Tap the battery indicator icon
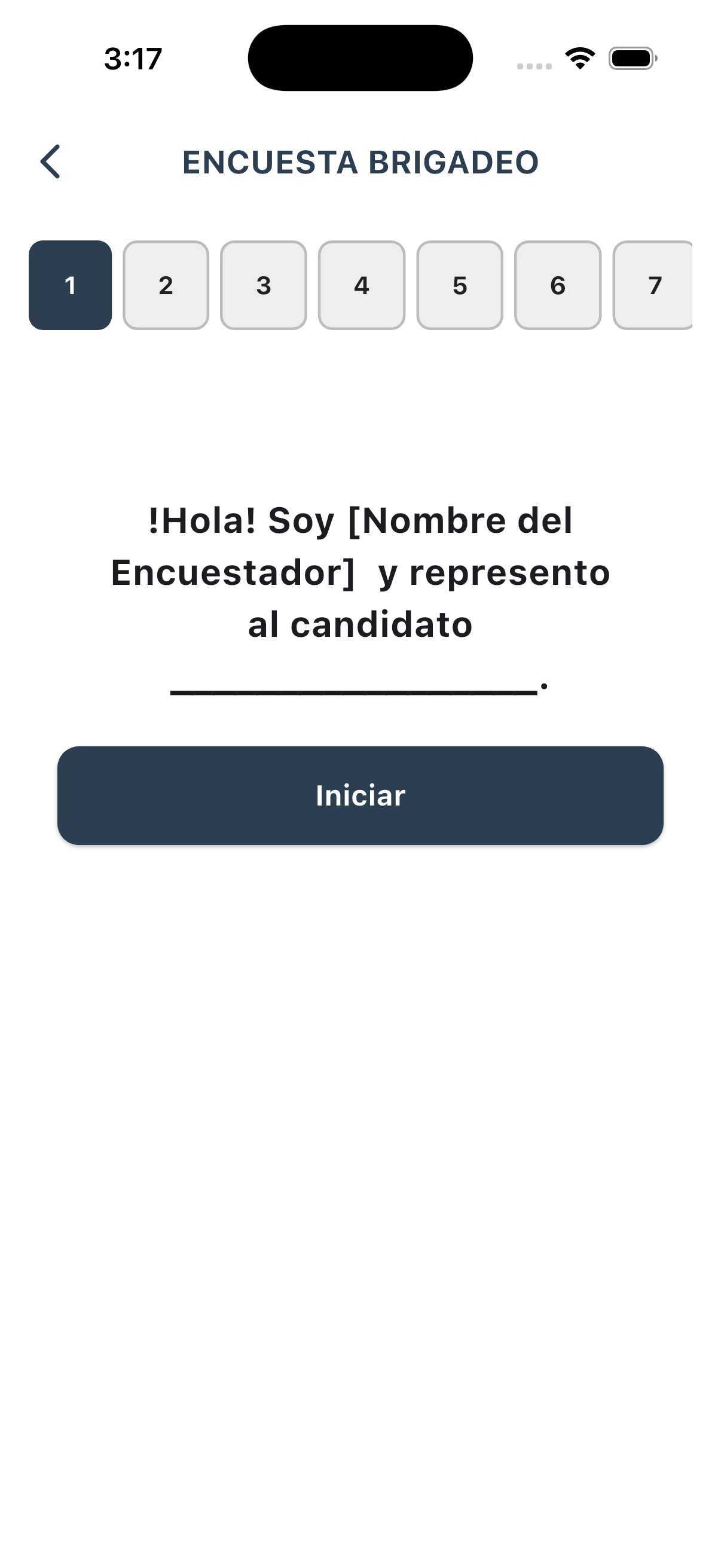This screenshot has height=1568, width=721. 631,58
